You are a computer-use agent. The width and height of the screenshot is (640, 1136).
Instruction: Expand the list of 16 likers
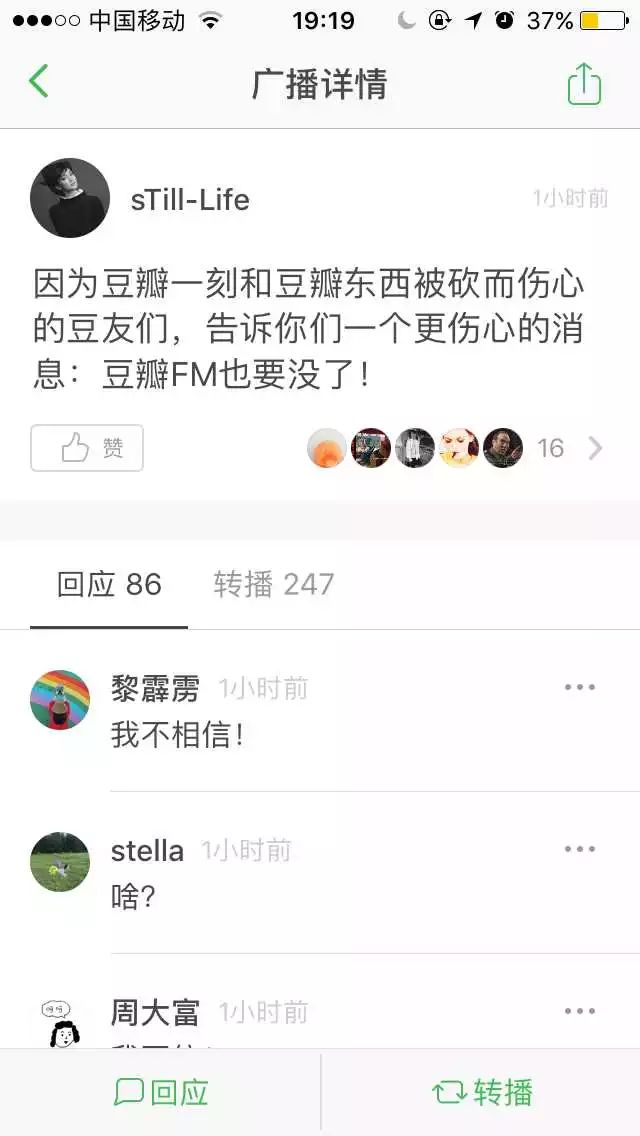(595, 448)
